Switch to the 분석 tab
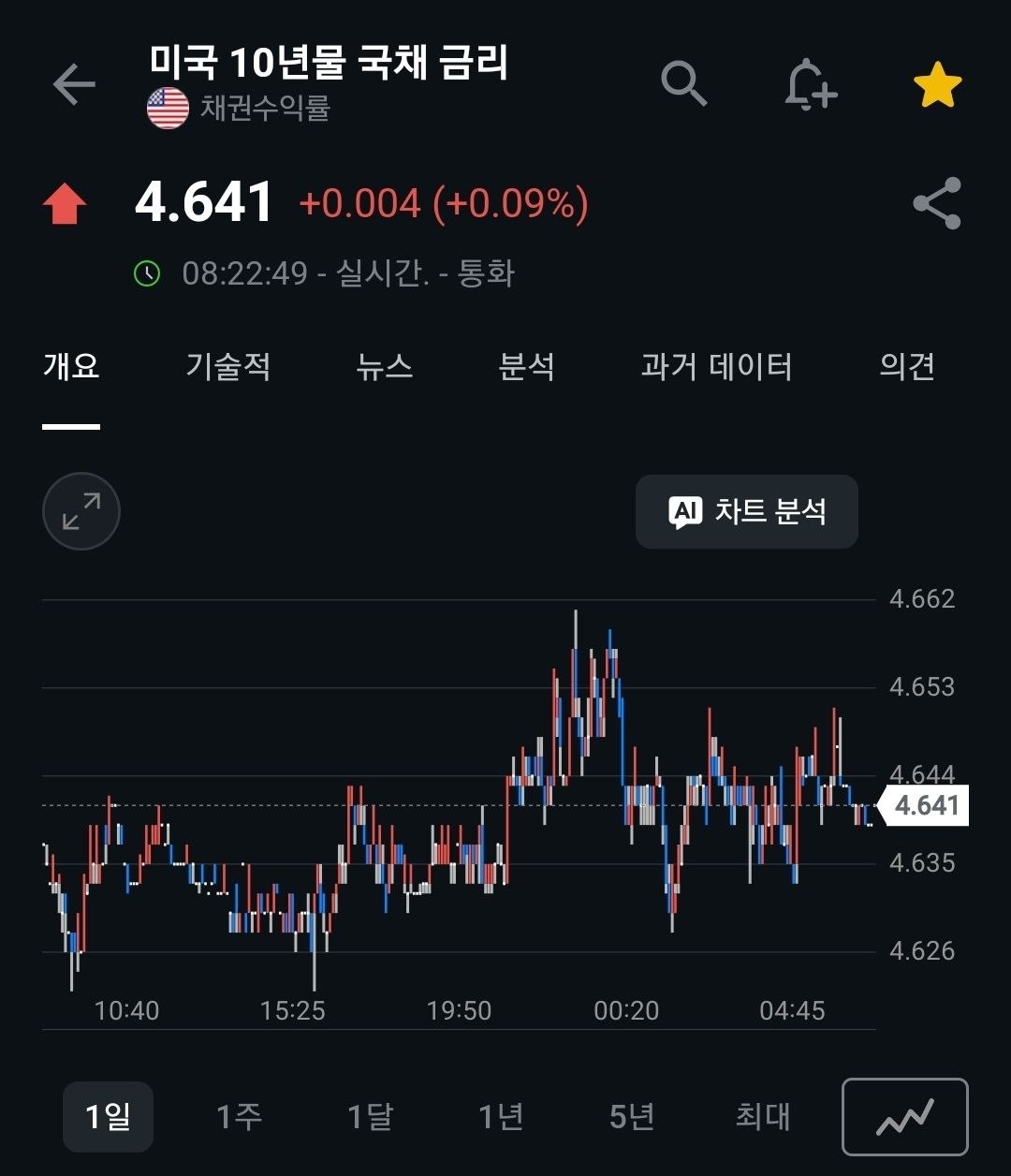The height and width of the screenshot is (1176, 1011). (527, 366)
